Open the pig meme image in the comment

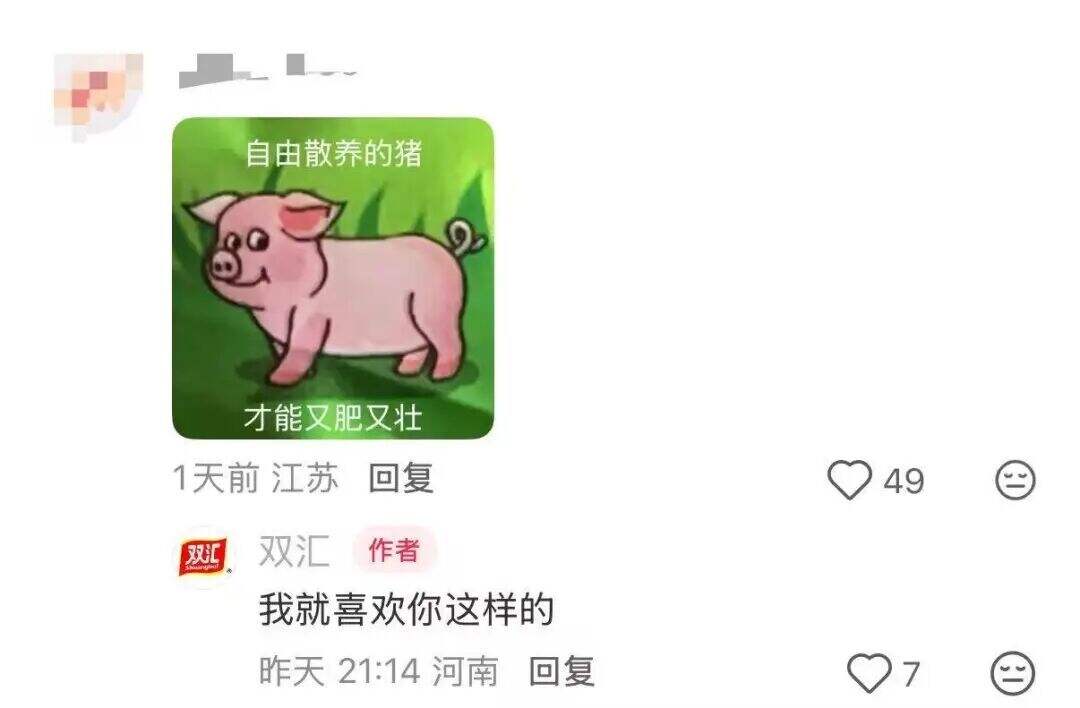[333, 278]
